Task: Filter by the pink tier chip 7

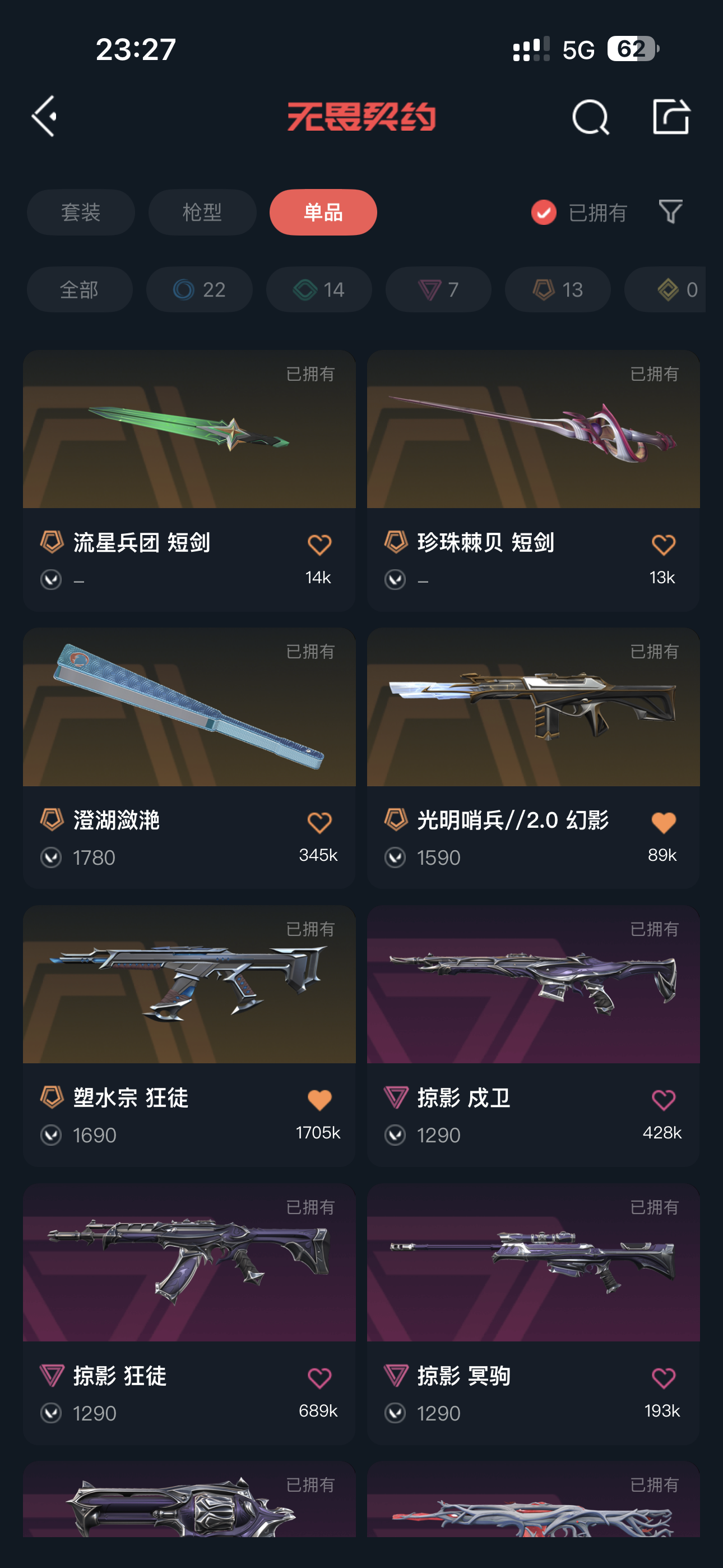Action: pyautogui.click(x=438, y=290)
